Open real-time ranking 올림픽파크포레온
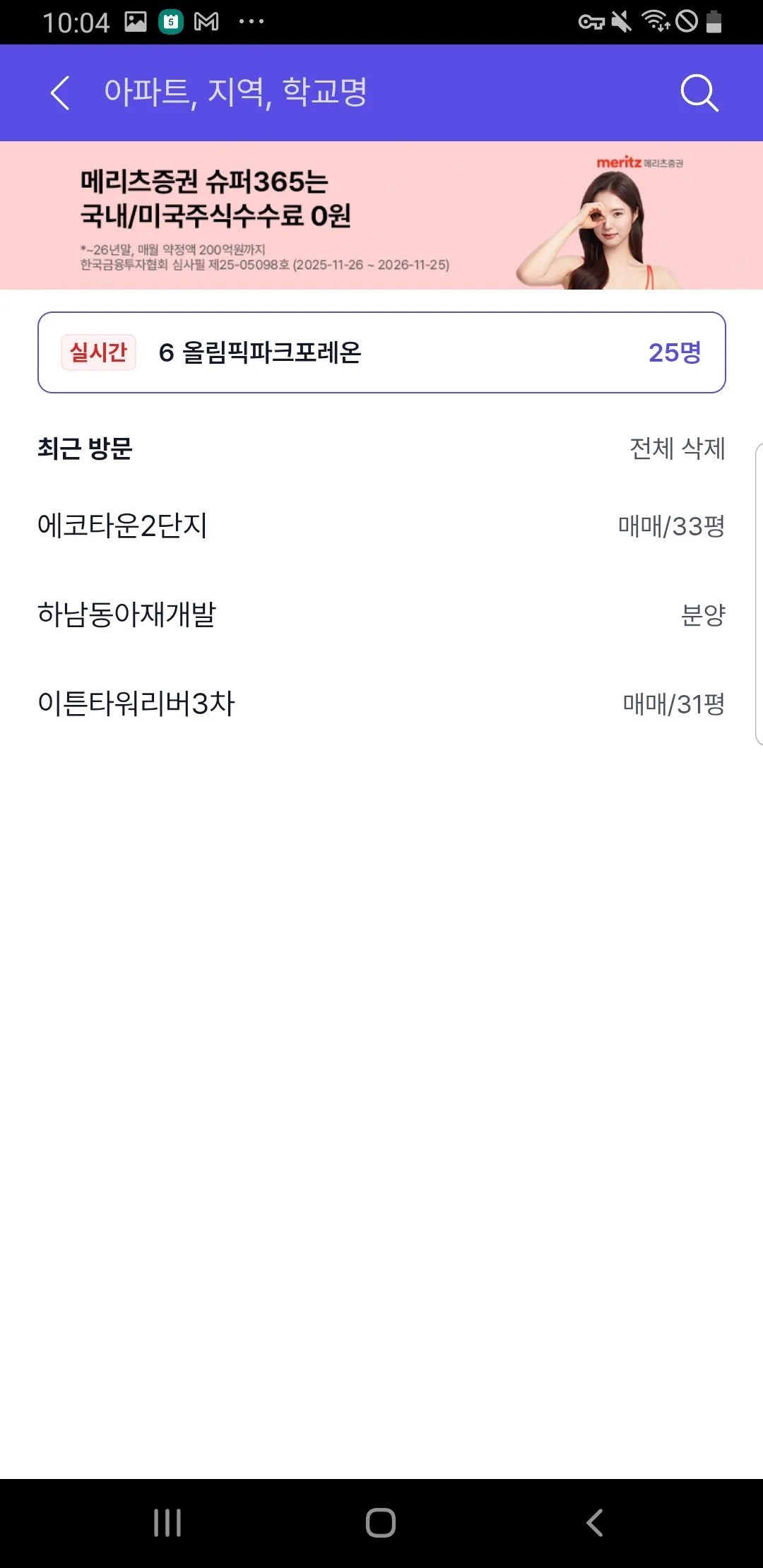Screen dimensions: 763x1568 click(381, 352)
